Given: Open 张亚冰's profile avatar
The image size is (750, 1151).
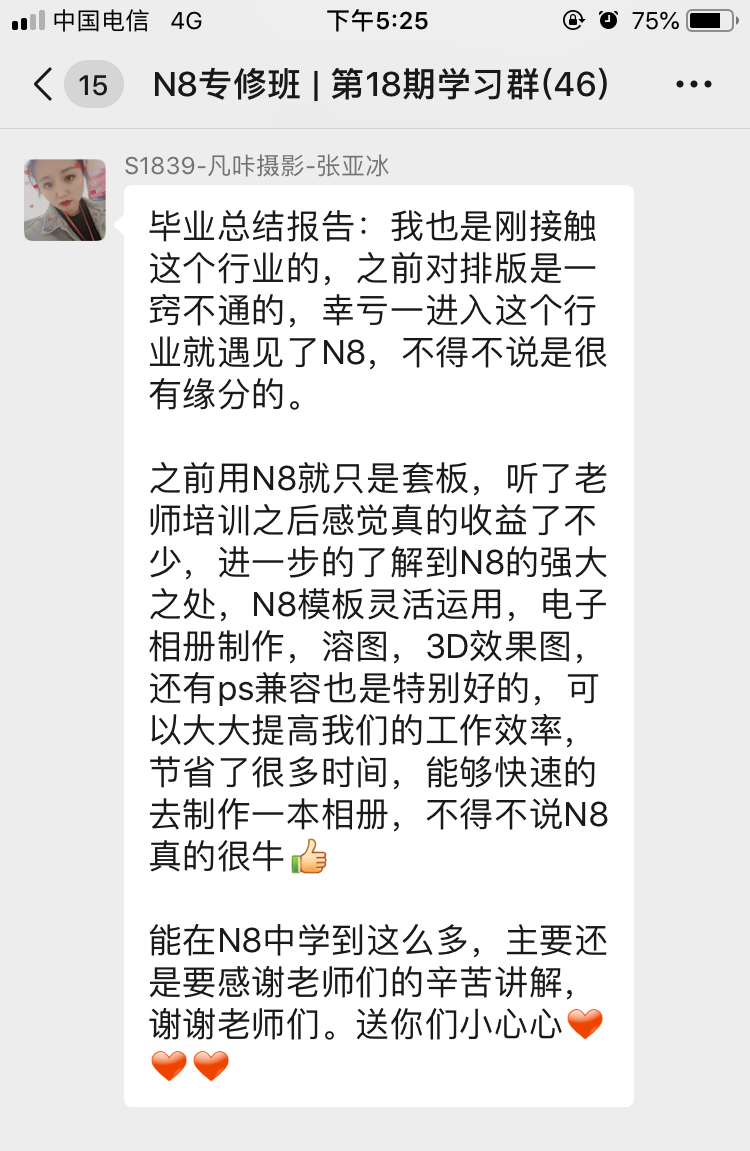Looking at the screenshot, I should (65, 200).
